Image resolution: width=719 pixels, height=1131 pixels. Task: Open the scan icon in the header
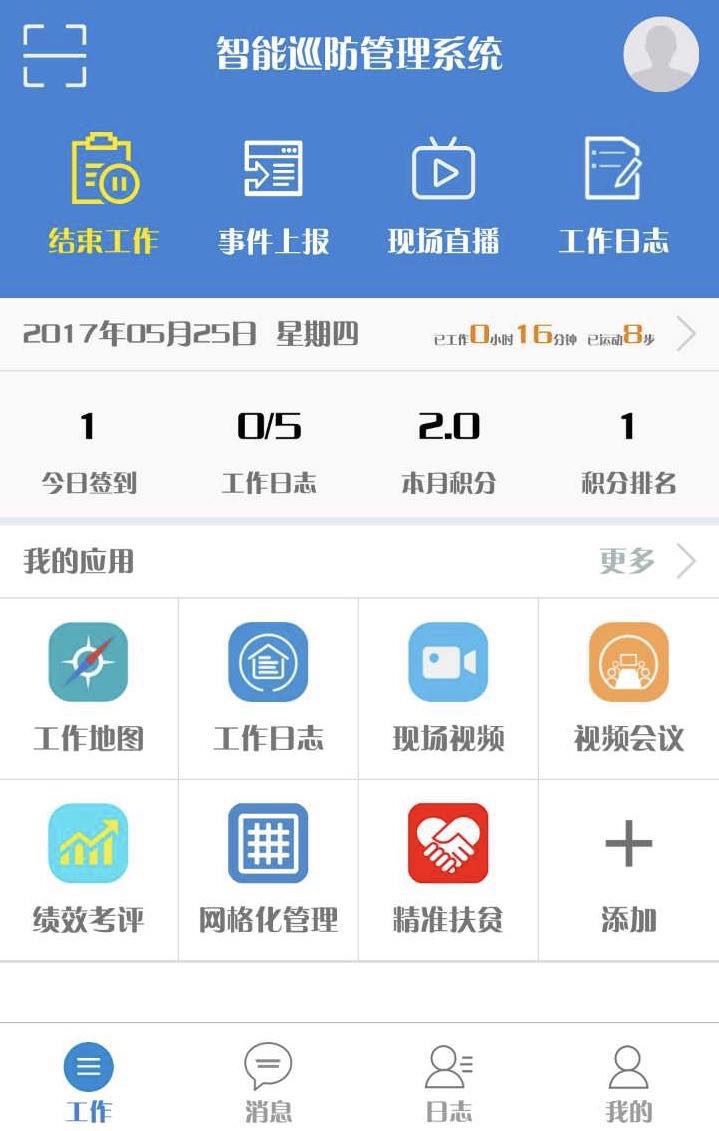[54, 55]
